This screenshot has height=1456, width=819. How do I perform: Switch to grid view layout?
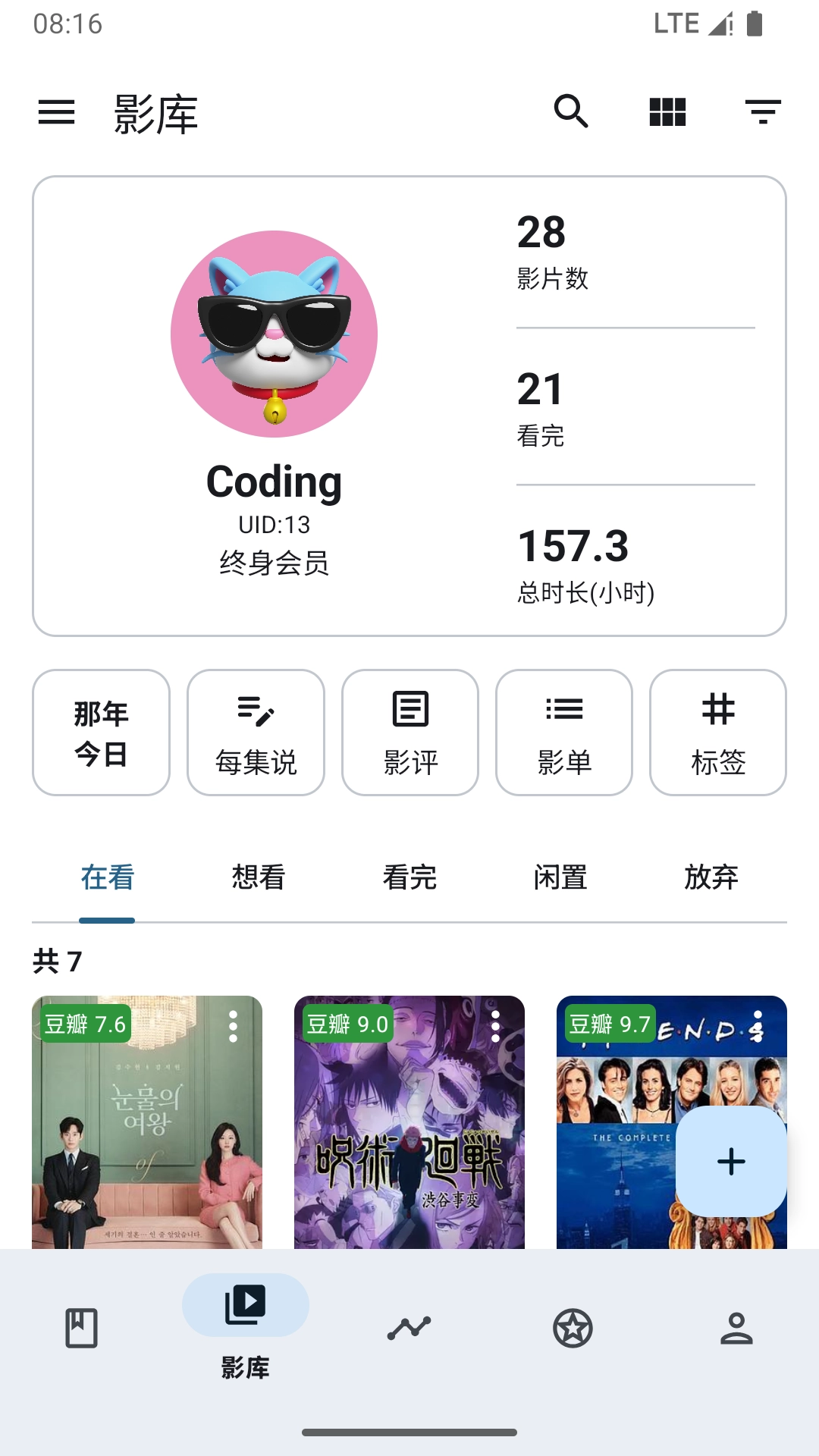coord(666,111)
